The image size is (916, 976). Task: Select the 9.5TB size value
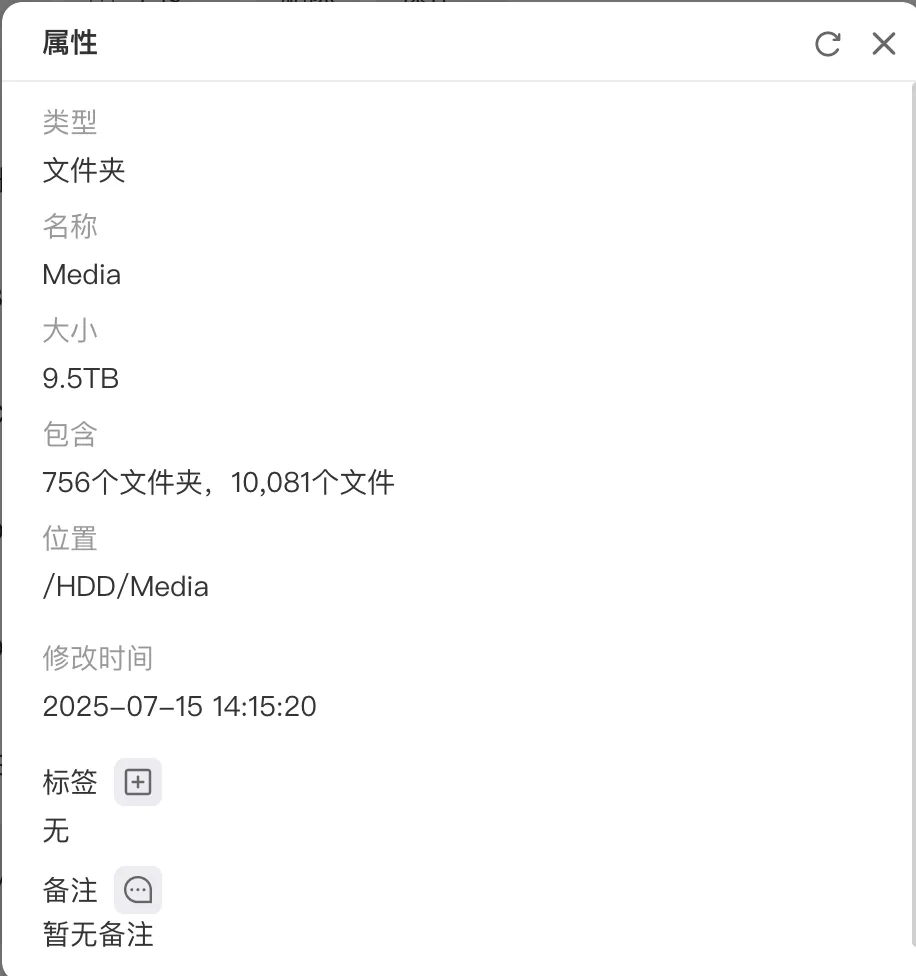(x=80, y=378)
